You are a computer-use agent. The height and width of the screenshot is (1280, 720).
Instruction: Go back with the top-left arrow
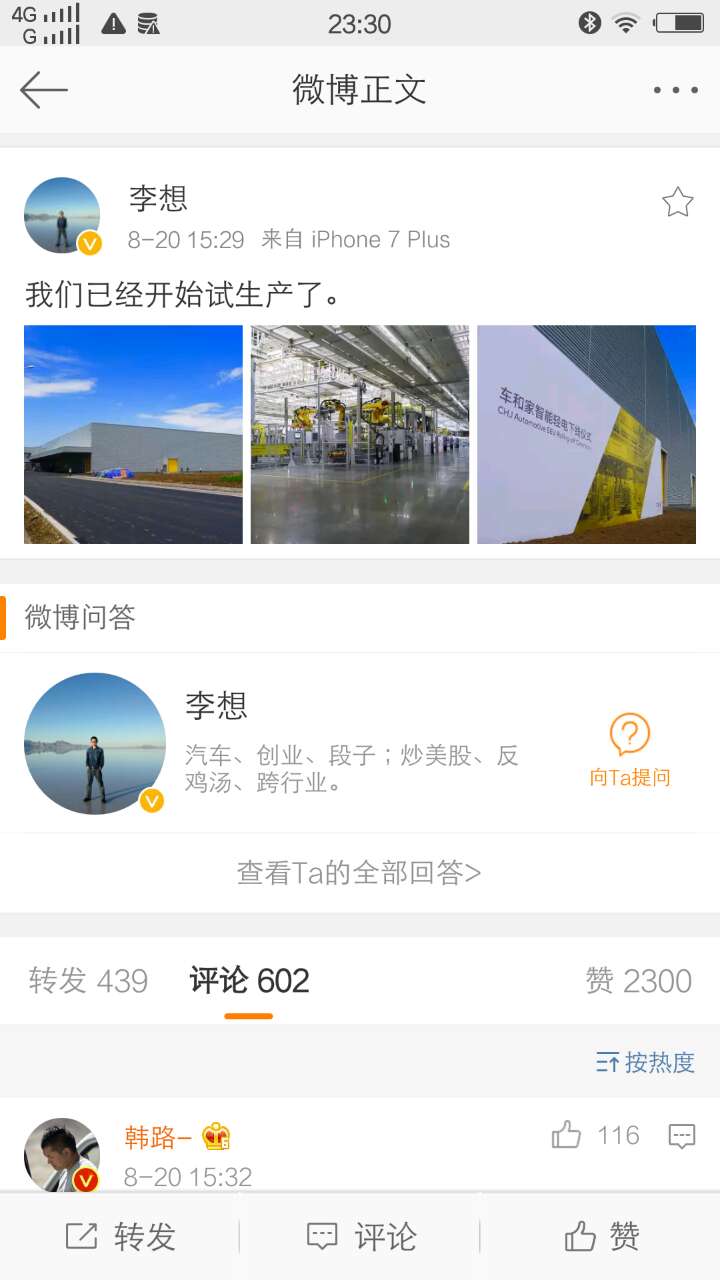[x=44, y=90]
